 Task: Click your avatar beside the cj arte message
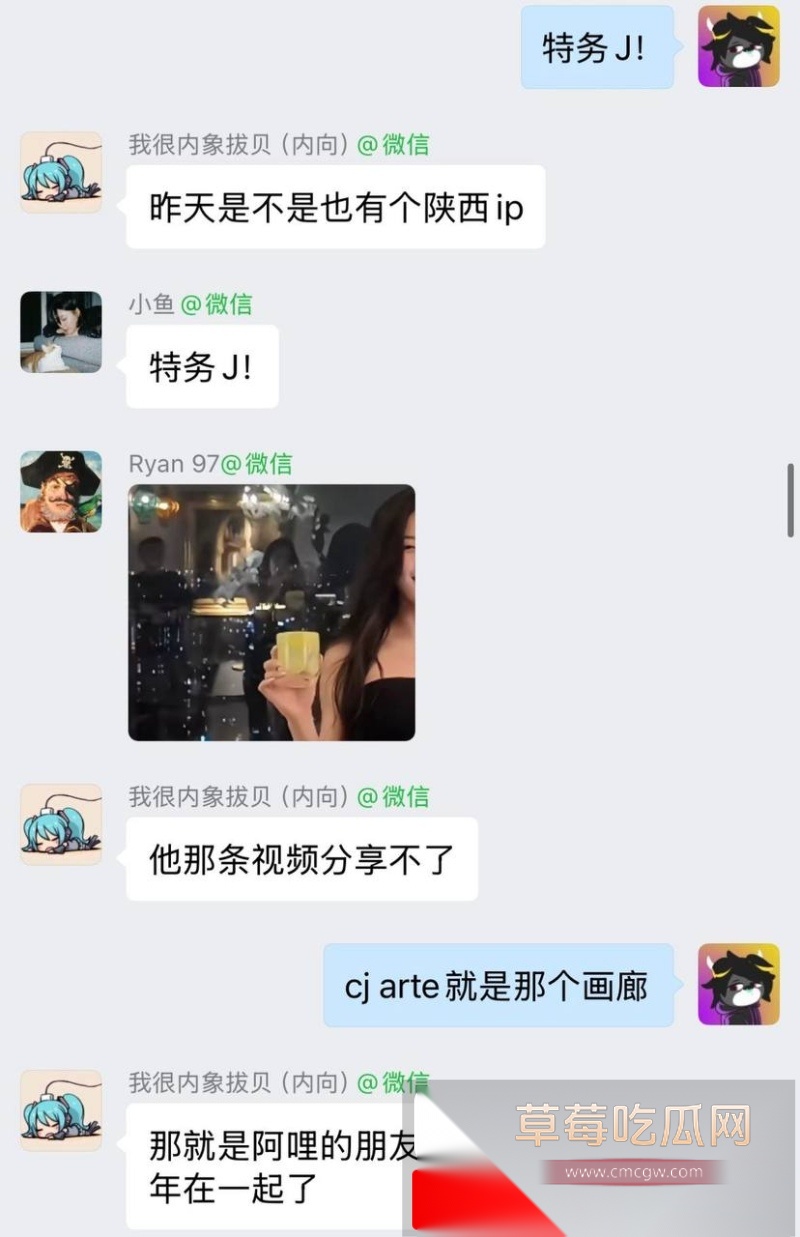pos(740,985)
